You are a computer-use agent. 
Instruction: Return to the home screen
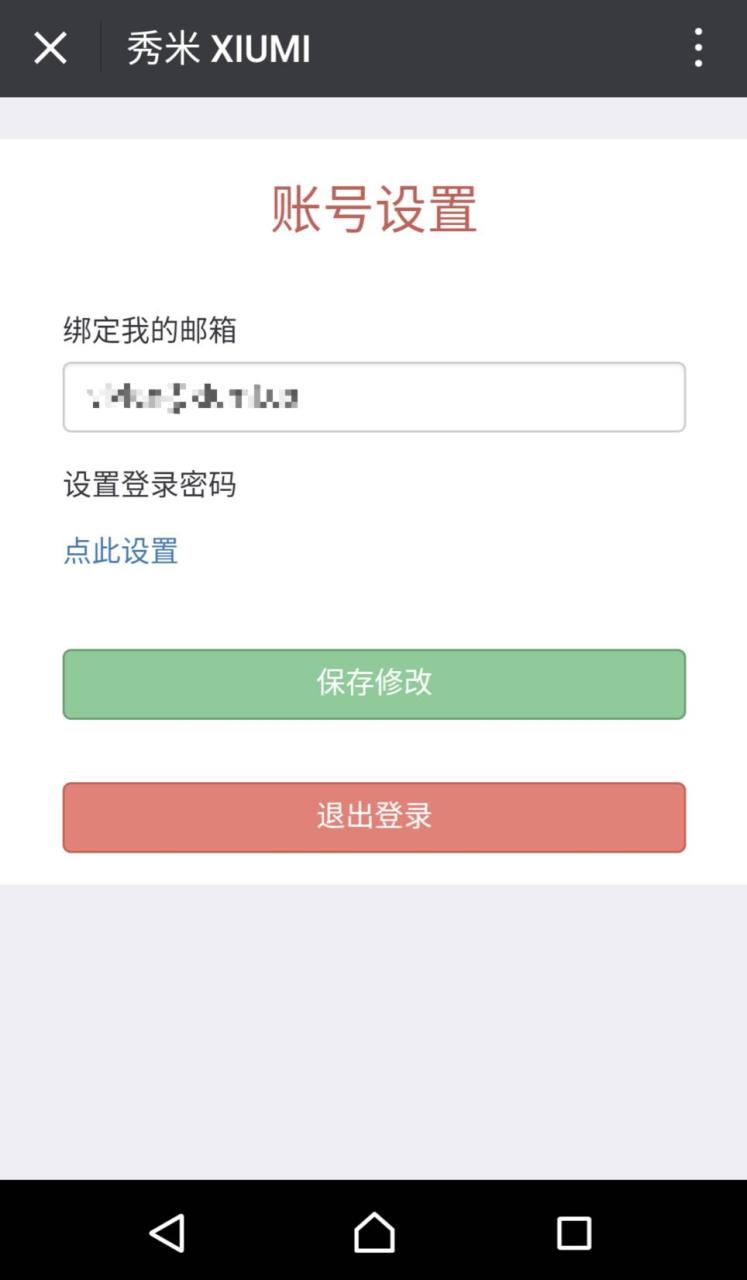374,1232
